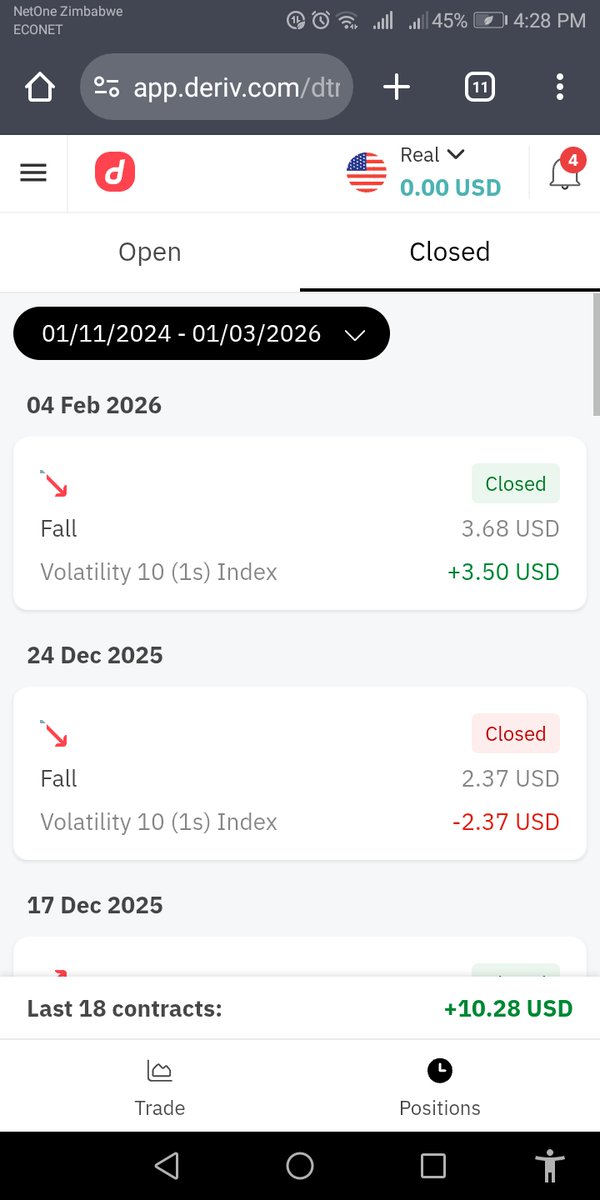This screenshot has width=600, height=1200.
Task: View the 24 Dec 2025 Fall contract card
Action: point(300,773)
